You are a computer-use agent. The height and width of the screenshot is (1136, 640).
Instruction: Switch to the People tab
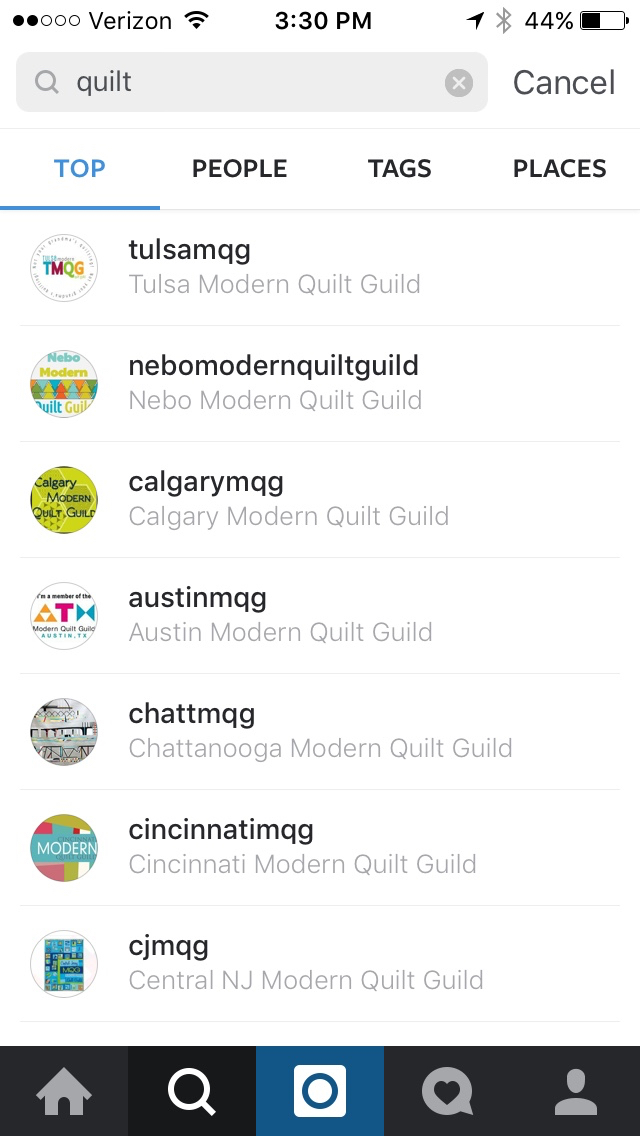239,169
